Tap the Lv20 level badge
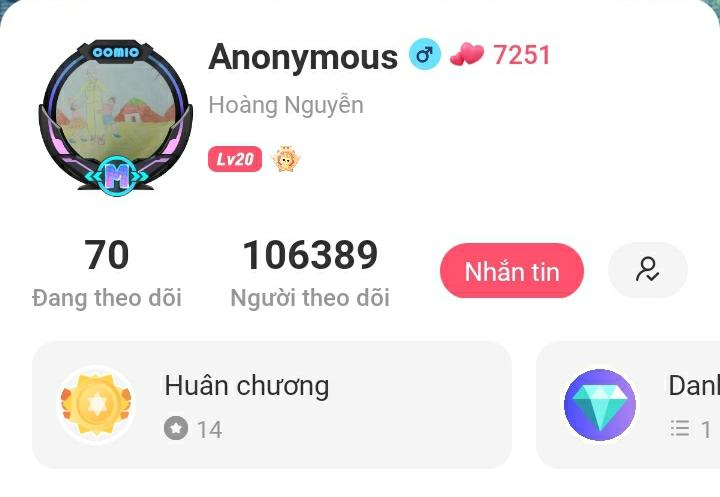 pyautogui.click(x=235, y=159)
